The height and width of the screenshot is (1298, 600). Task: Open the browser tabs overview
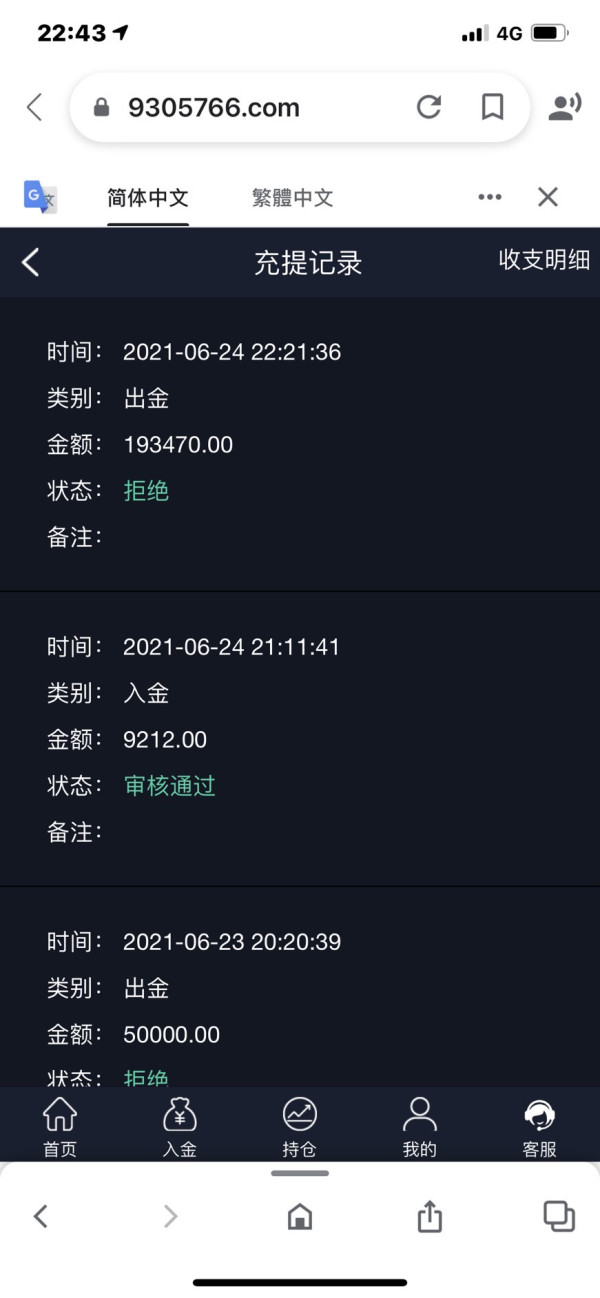(x=559, y=1216)
